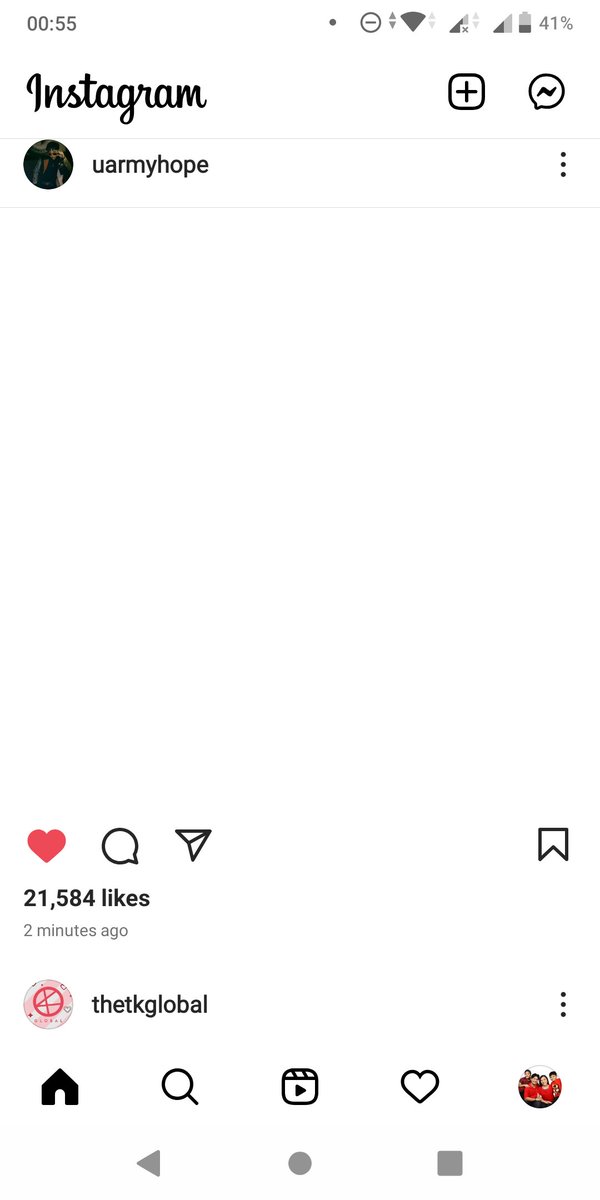This screenshot has width=600, height=1200.
Task: Go to the Home tab
Action: (60, 1086)
